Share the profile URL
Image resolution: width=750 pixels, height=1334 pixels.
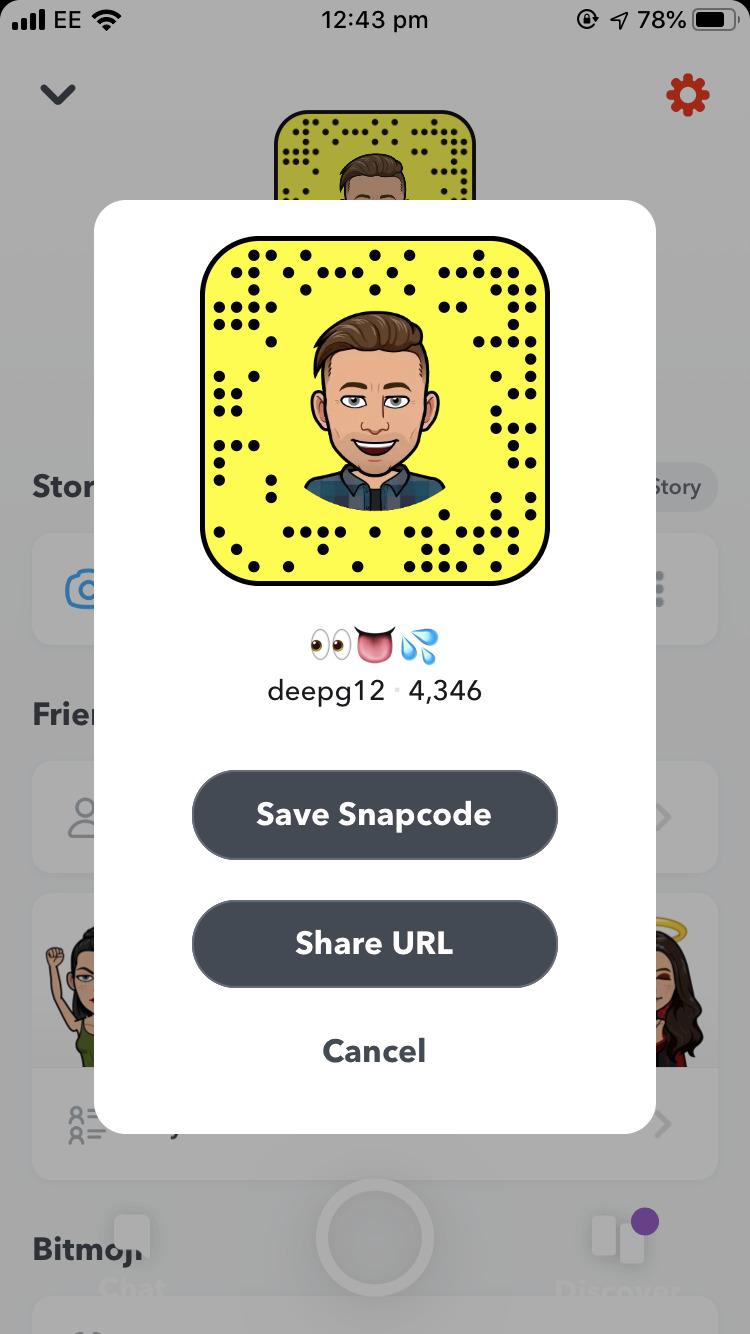coord(374,943)
